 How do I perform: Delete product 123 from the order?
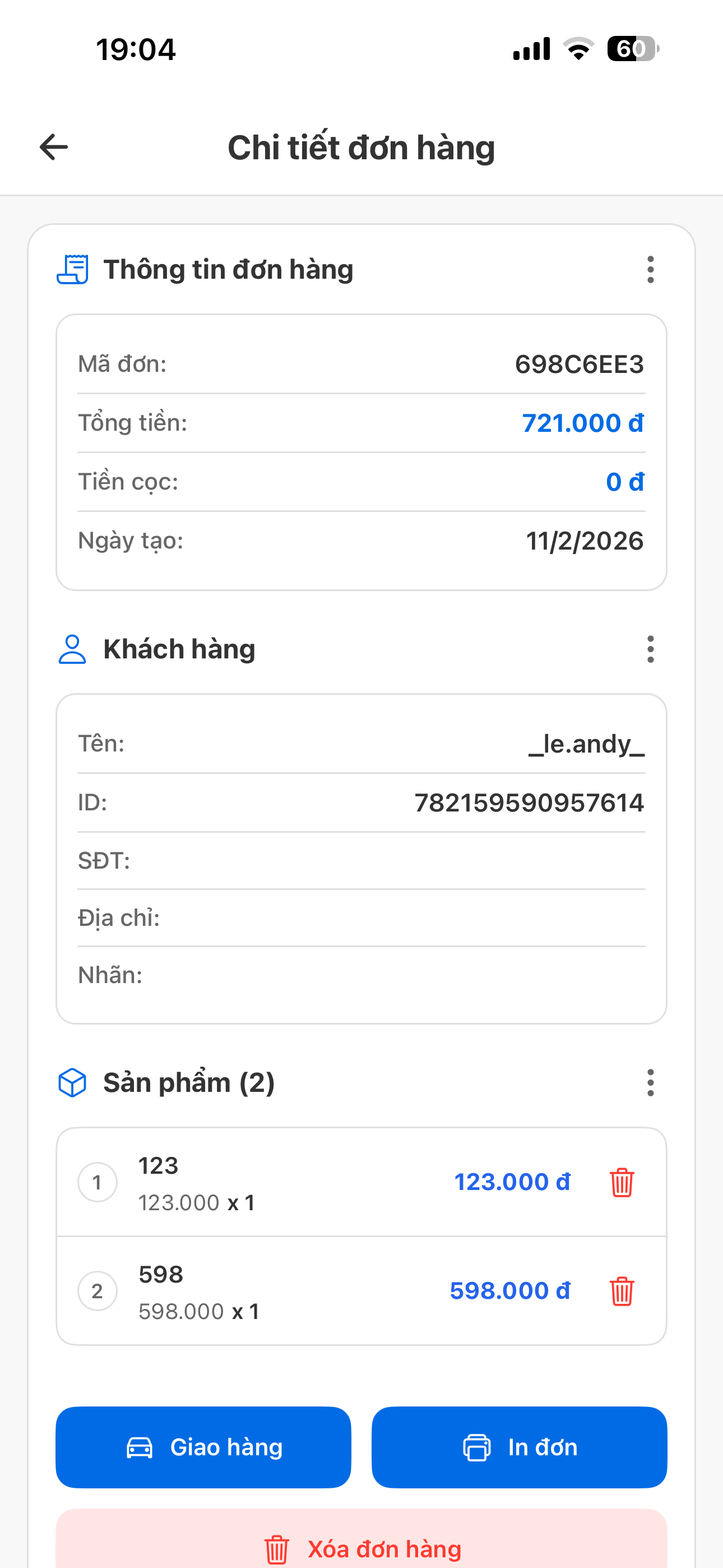click(622, 1182)
